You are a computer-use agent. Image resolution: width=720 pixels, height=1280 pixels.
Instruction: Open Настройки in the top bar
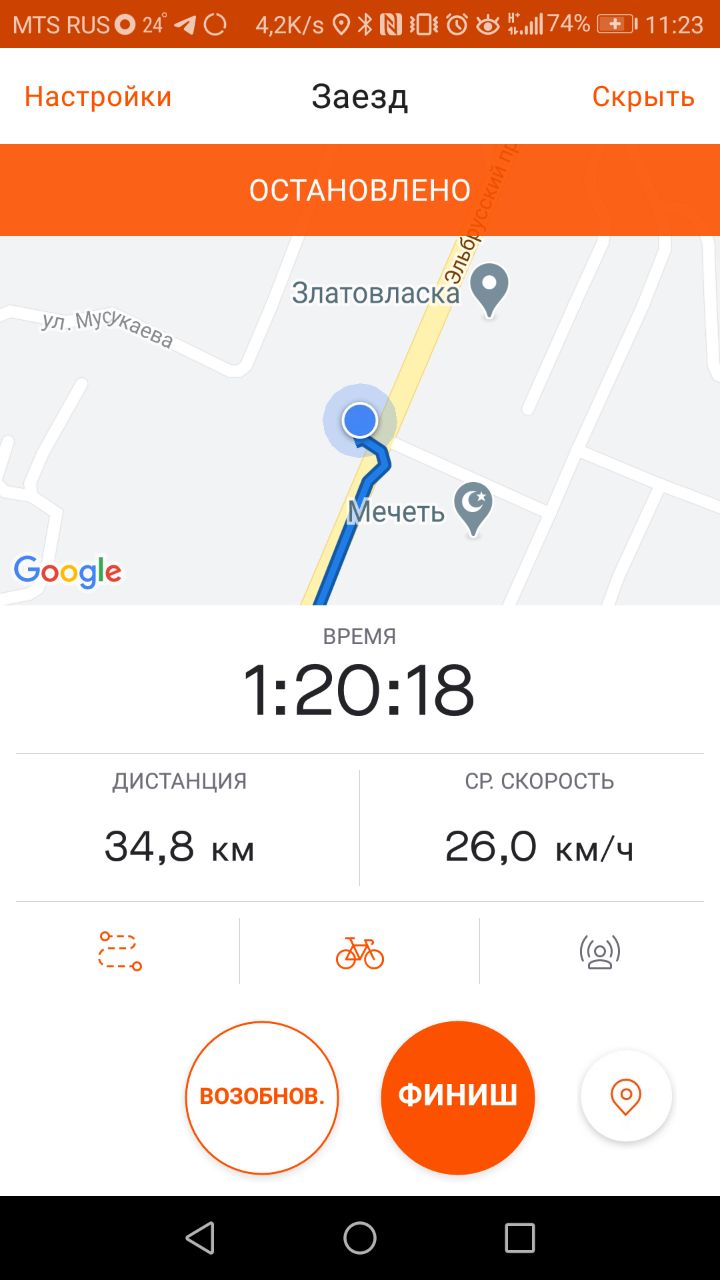click(x=98, y=97)
